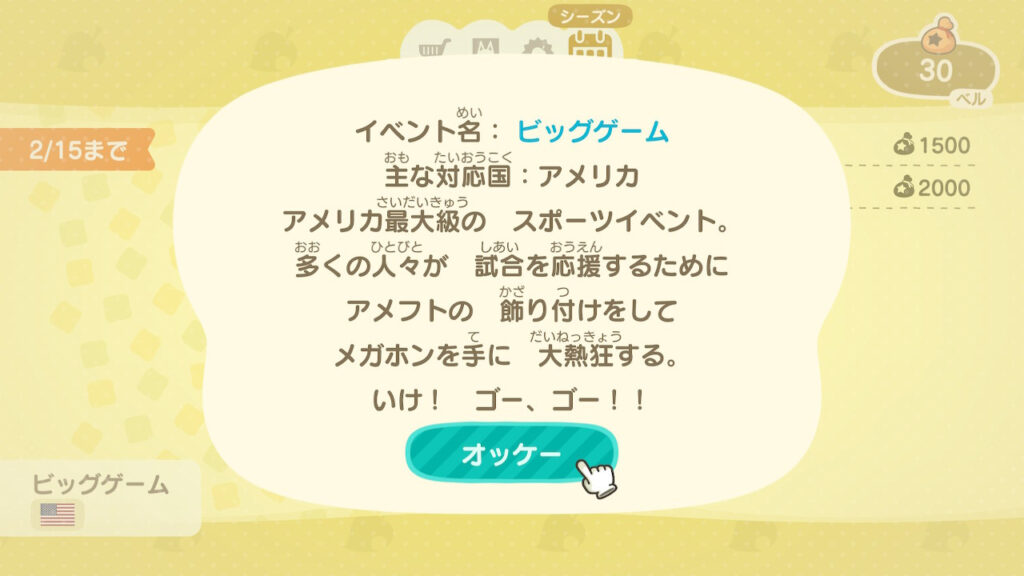
Task: Confirm the event dialog with オッケー
Action: 510,454
